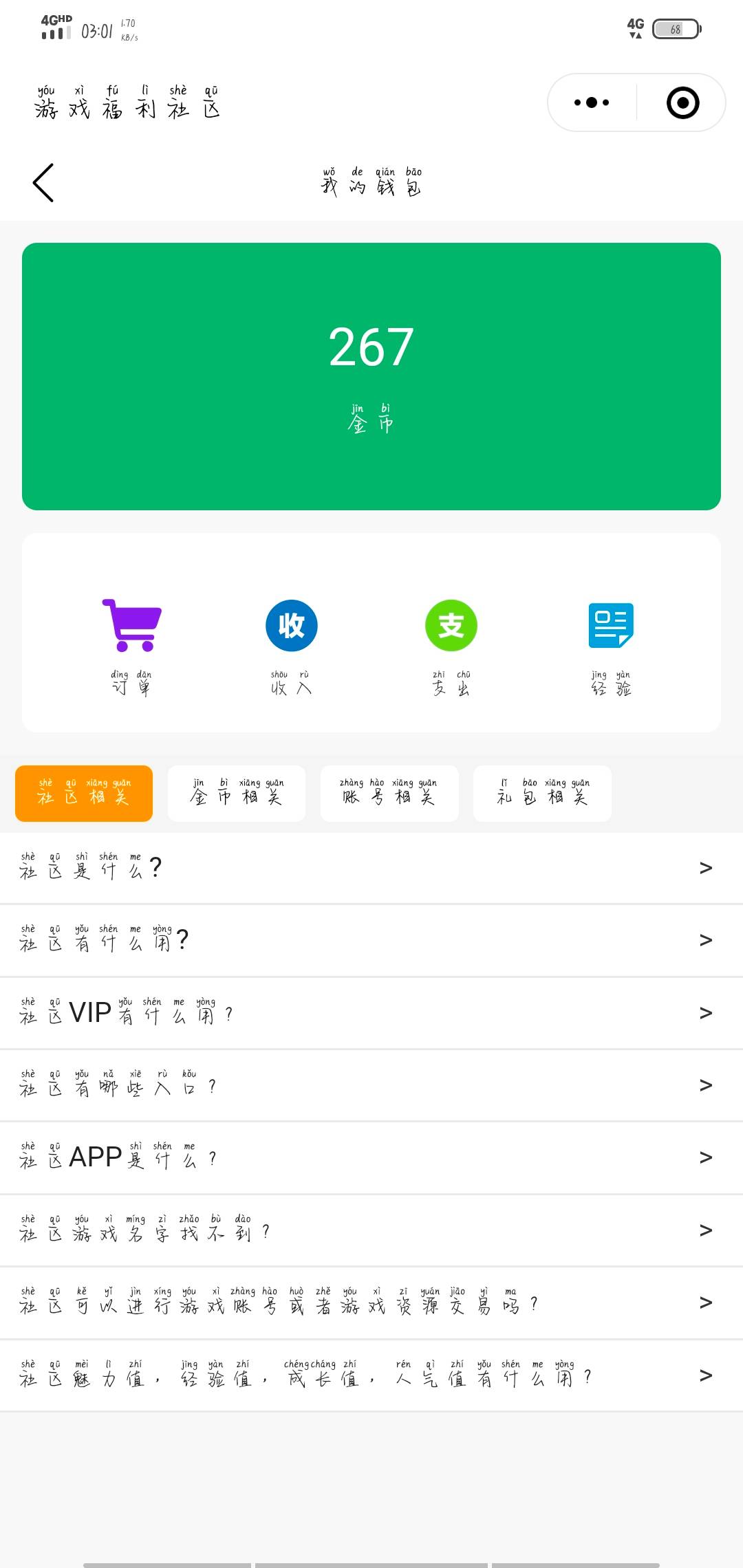Select the 社区相关 tab
The height and width of the screenshot is (1568, 743).
tap(84, 794)
